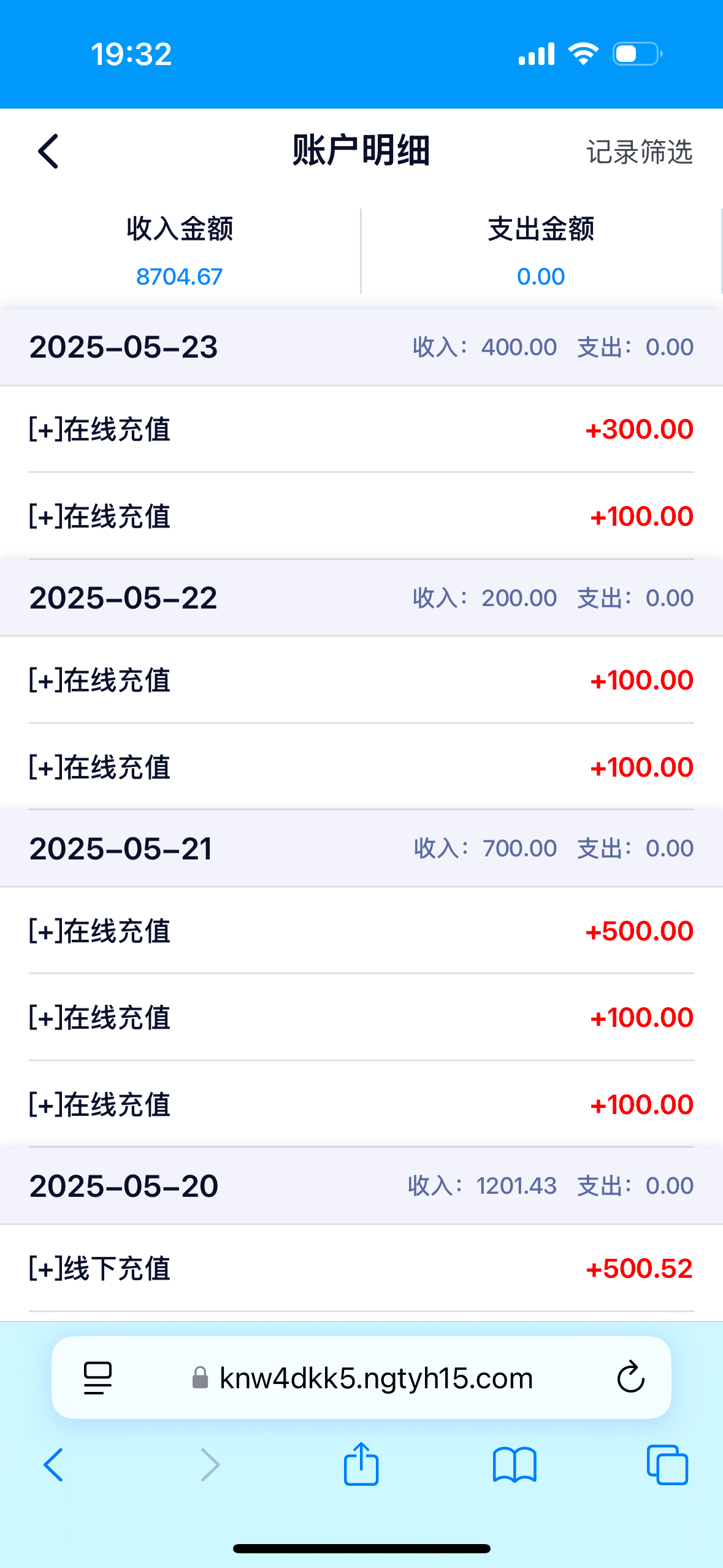Navigate back in Safari browser

point(53,1465)
